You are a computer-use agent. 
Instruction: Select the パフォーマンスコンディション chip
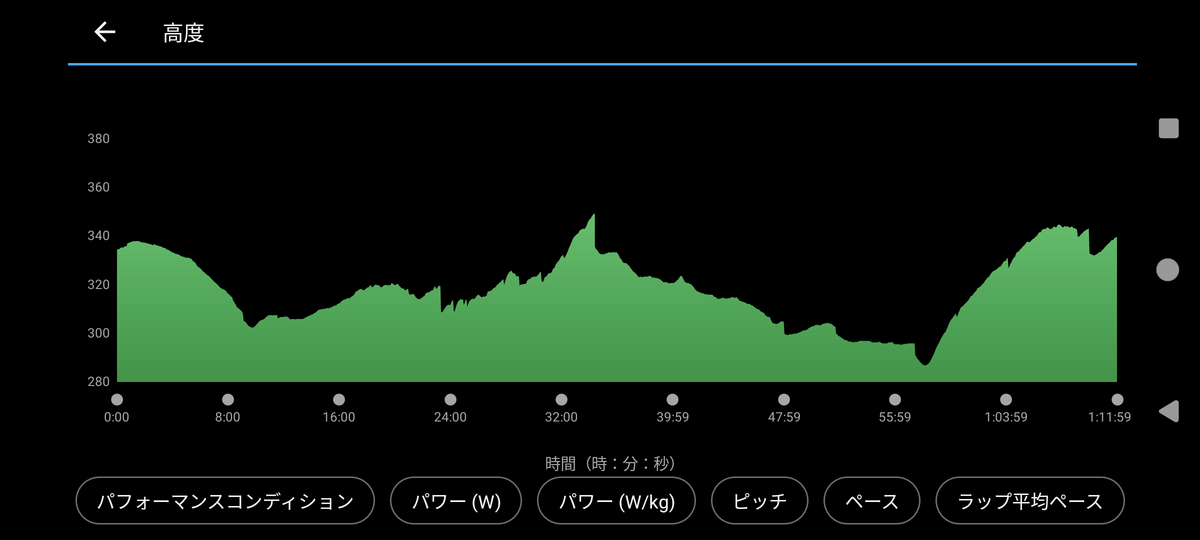pos(225,501)
